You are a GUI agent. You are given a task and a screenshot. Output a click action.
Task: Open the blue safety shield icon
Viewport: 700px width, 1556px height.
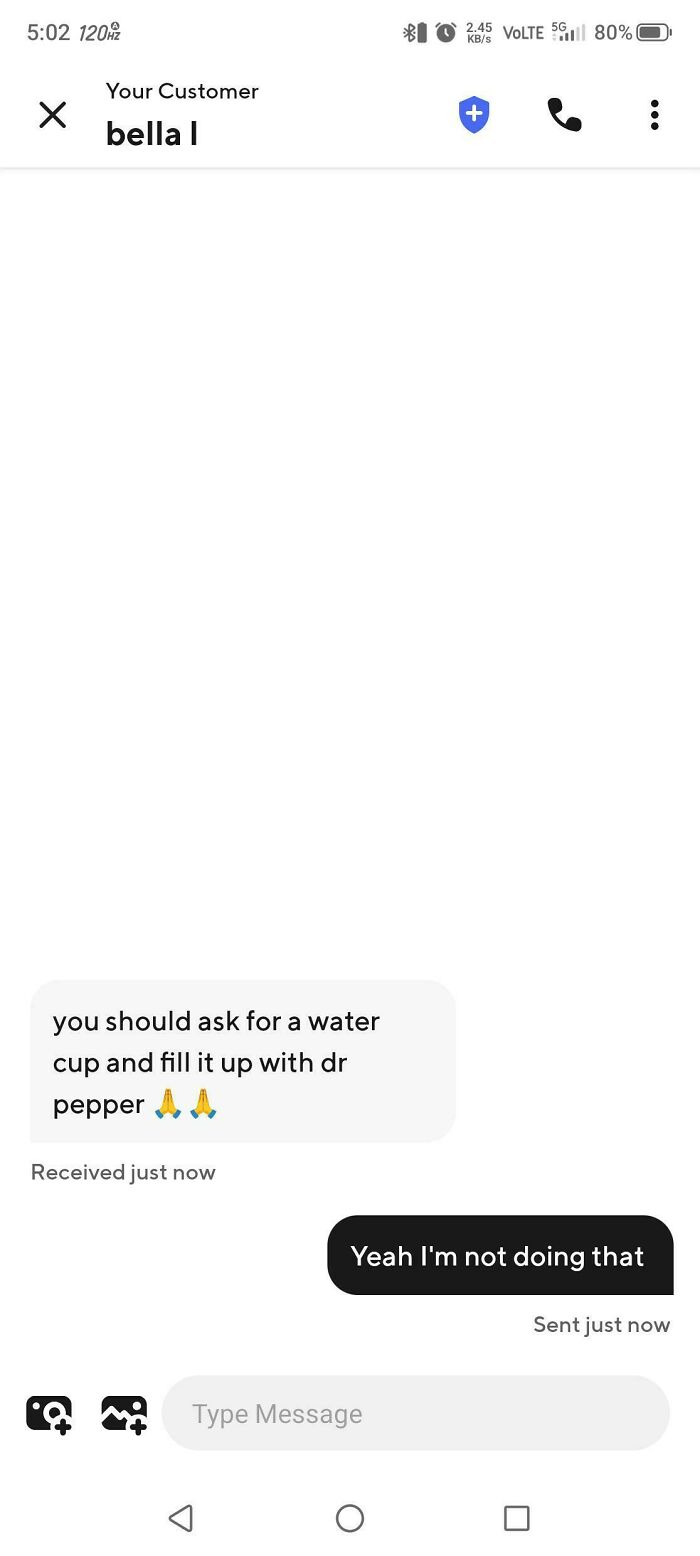point(474,115)
